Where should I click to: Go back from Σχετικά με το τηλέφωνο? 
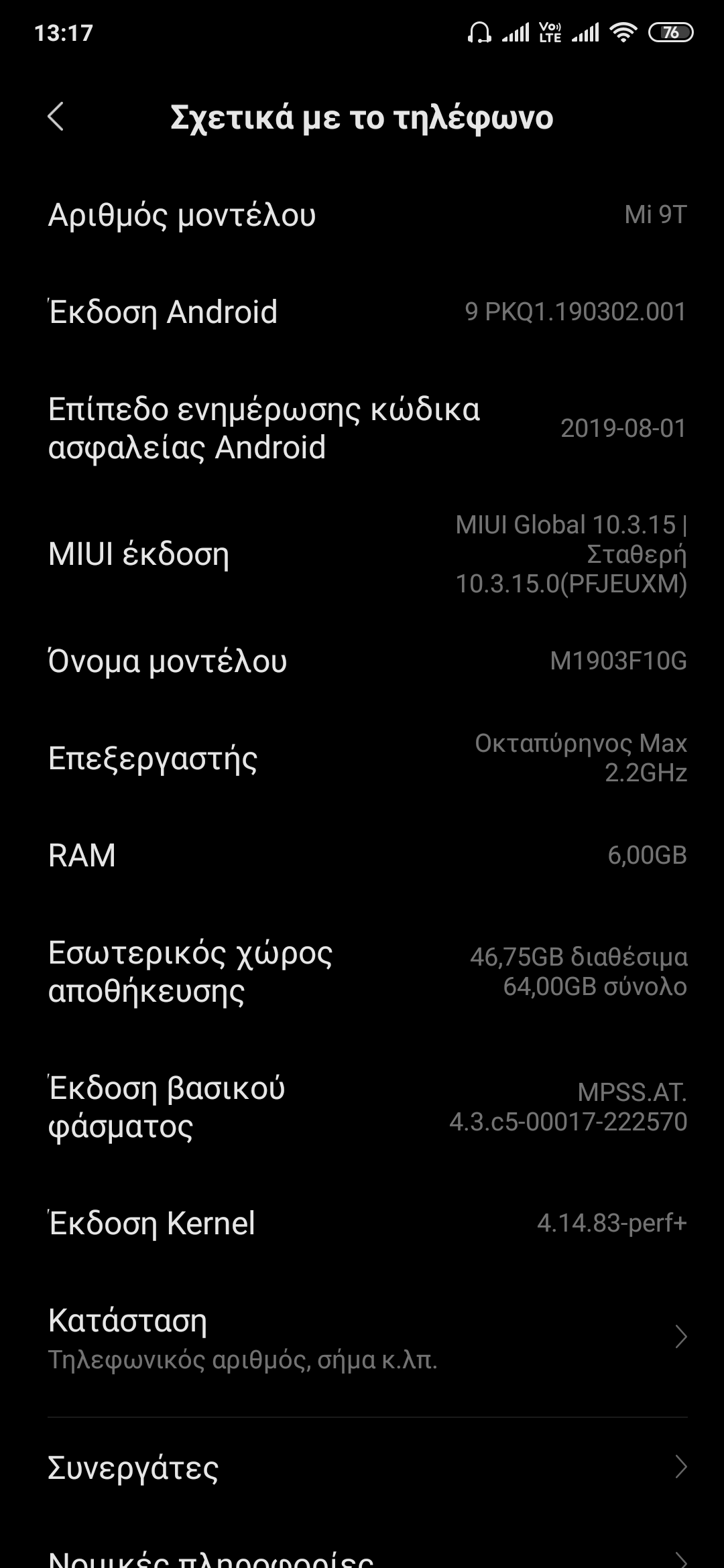[56, 117]
